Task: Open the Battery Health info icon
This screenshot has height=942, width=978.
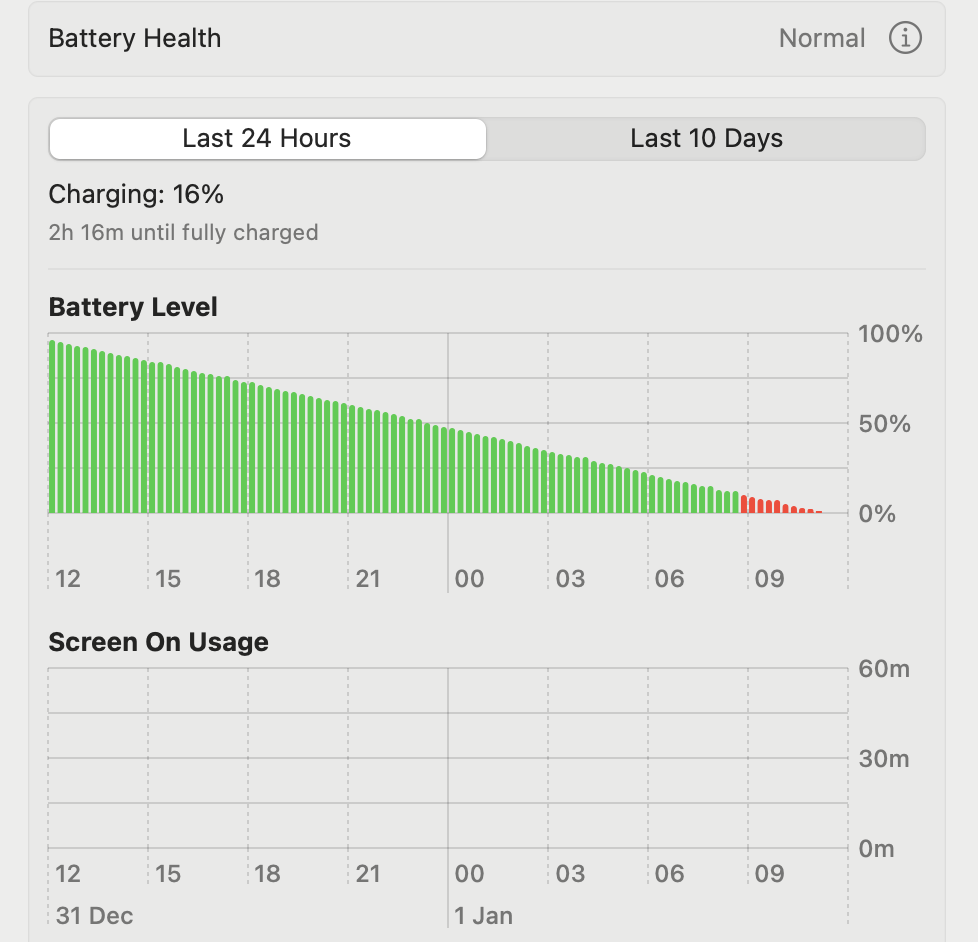Action: pyautogui.click(x=905, y=38)
